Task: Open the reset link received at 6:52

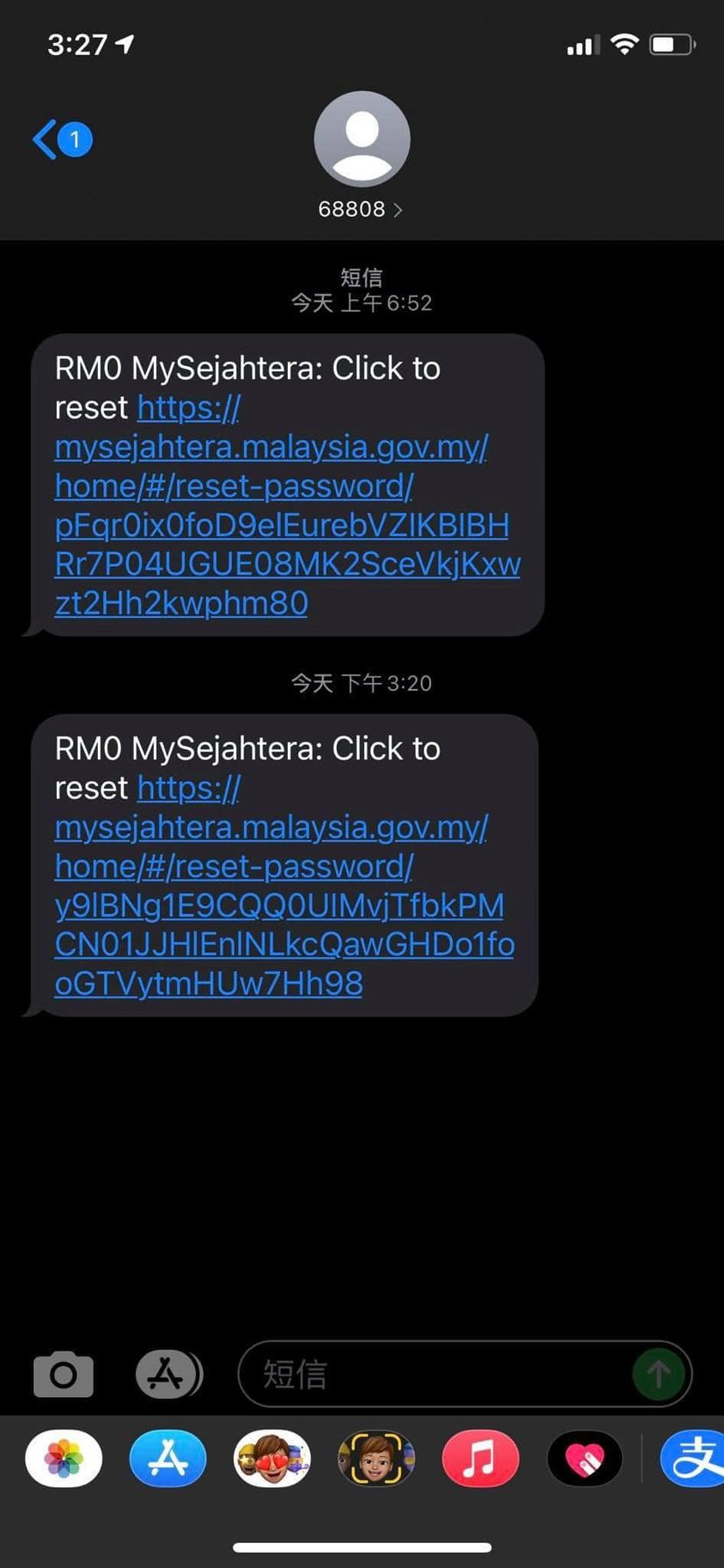Action: tap(287, 504)
